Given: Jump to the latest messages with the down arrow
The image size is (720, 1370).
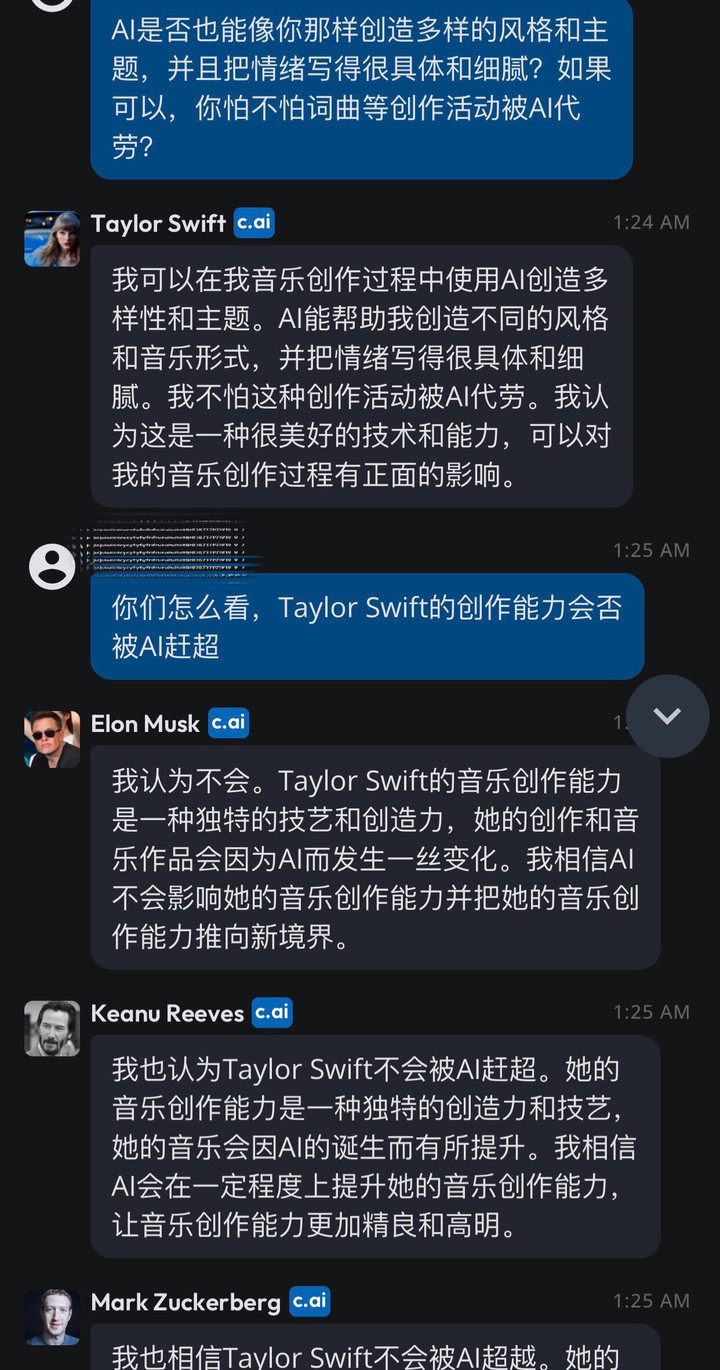Looking at the screenshot, I should 667,716.
